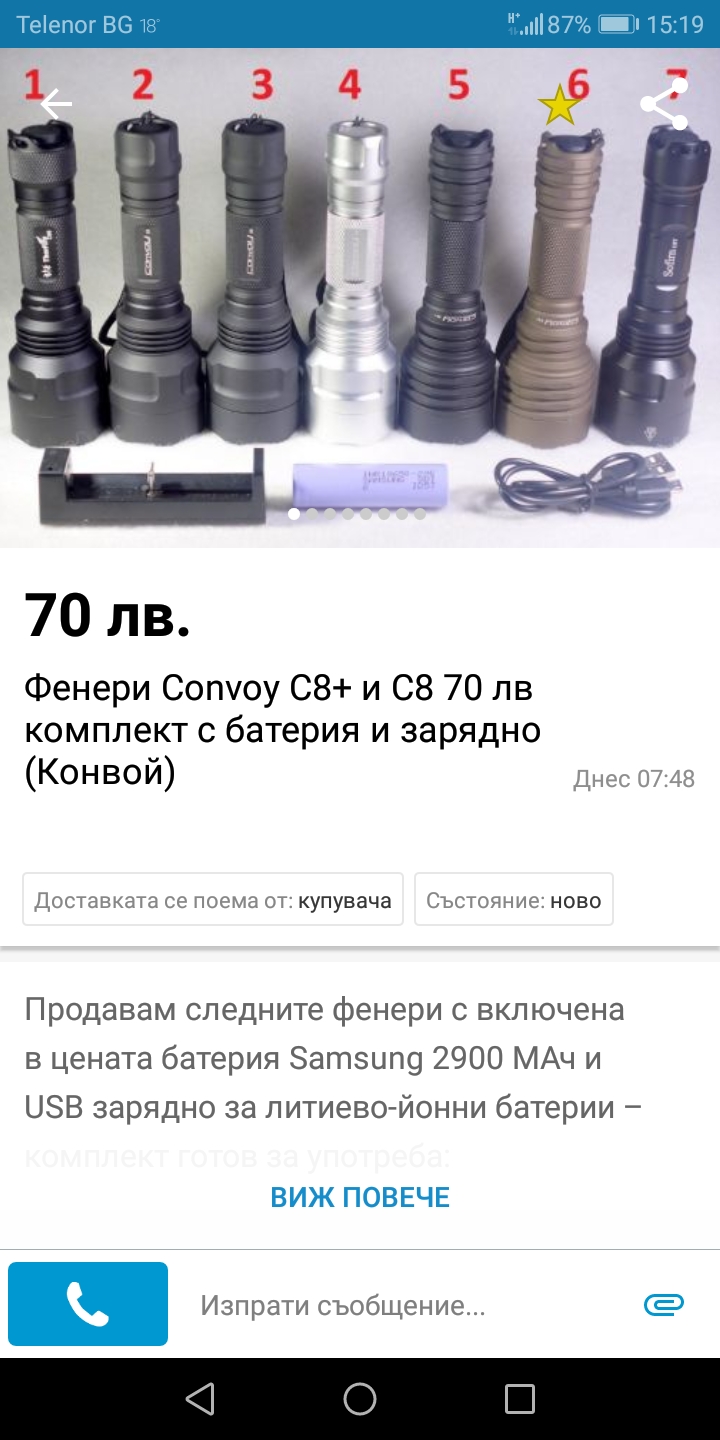Focus the Изпрати съобщение message field
Viewport: 720px width, 1440px height.
[400, 1305]
